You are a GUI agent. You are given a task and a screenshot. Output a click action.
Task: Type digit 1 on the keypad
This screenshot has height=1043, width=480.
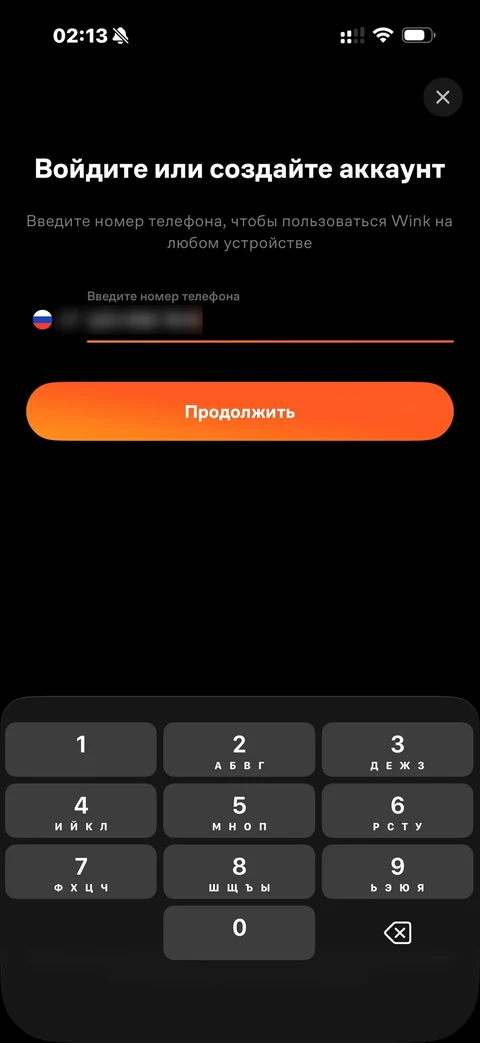(81, 750)
